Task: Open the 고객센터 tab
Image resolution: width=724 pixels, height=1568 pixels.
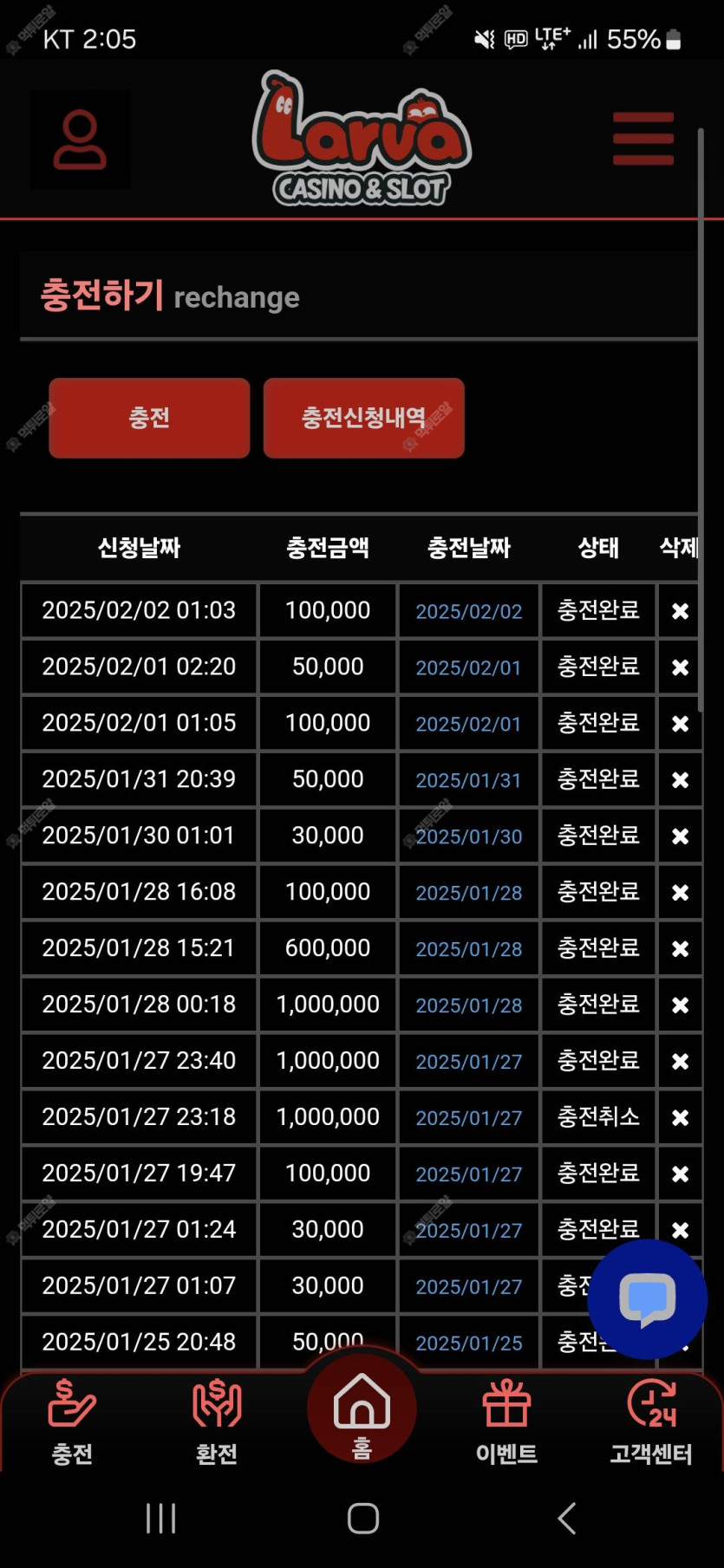Action: pyautogui.click(x=651, y=1422)
